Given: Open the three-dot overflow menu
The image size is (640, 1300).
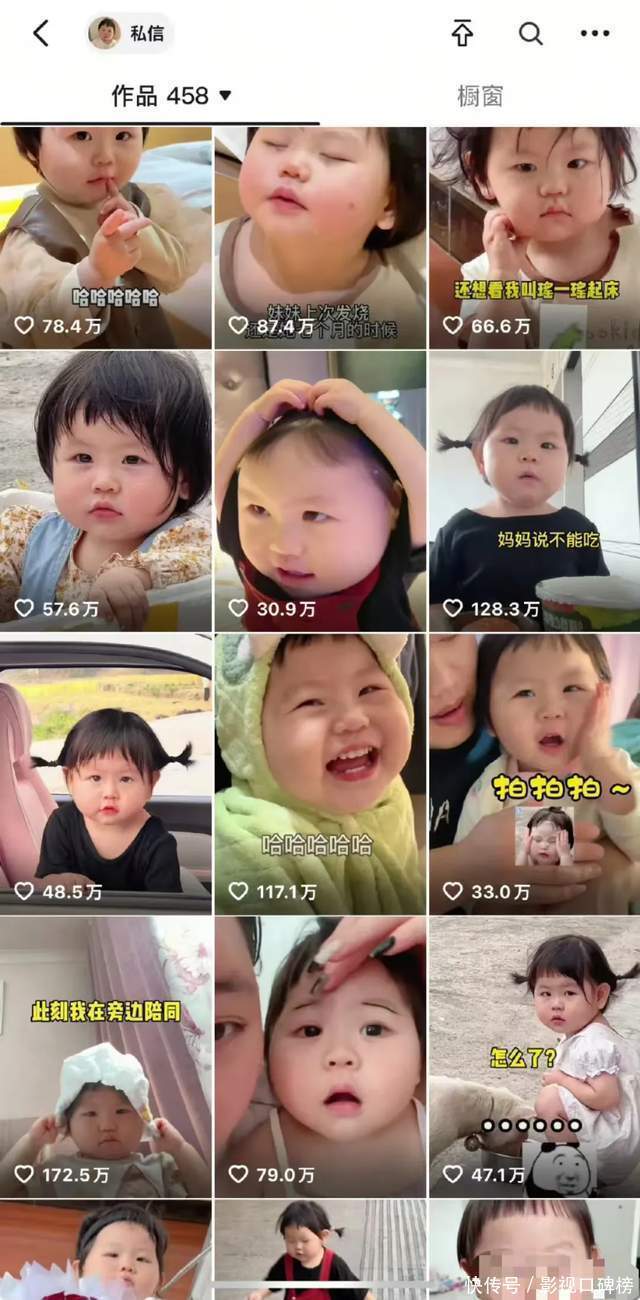Looking at the screenshot, I should [595, 33].
